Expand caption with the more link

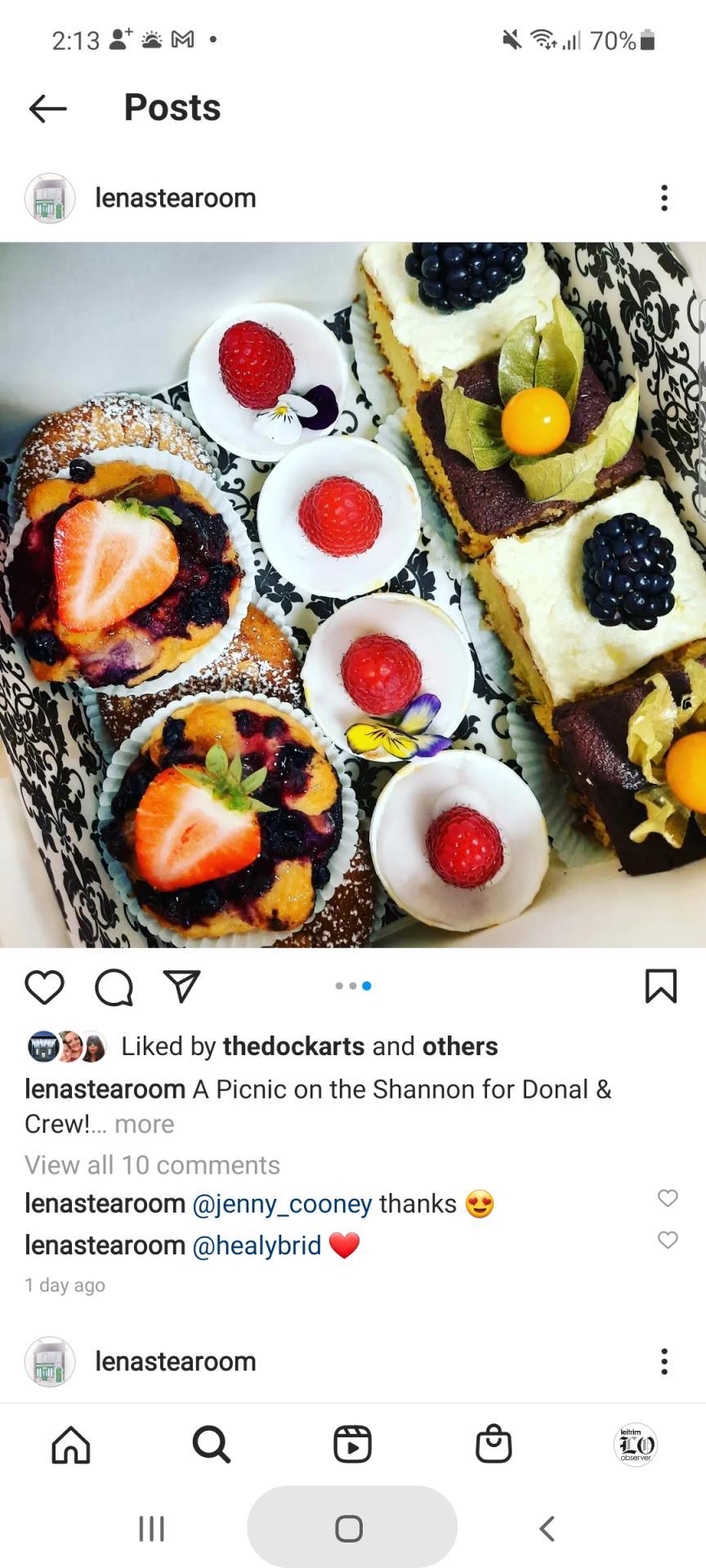(144, 1125)
